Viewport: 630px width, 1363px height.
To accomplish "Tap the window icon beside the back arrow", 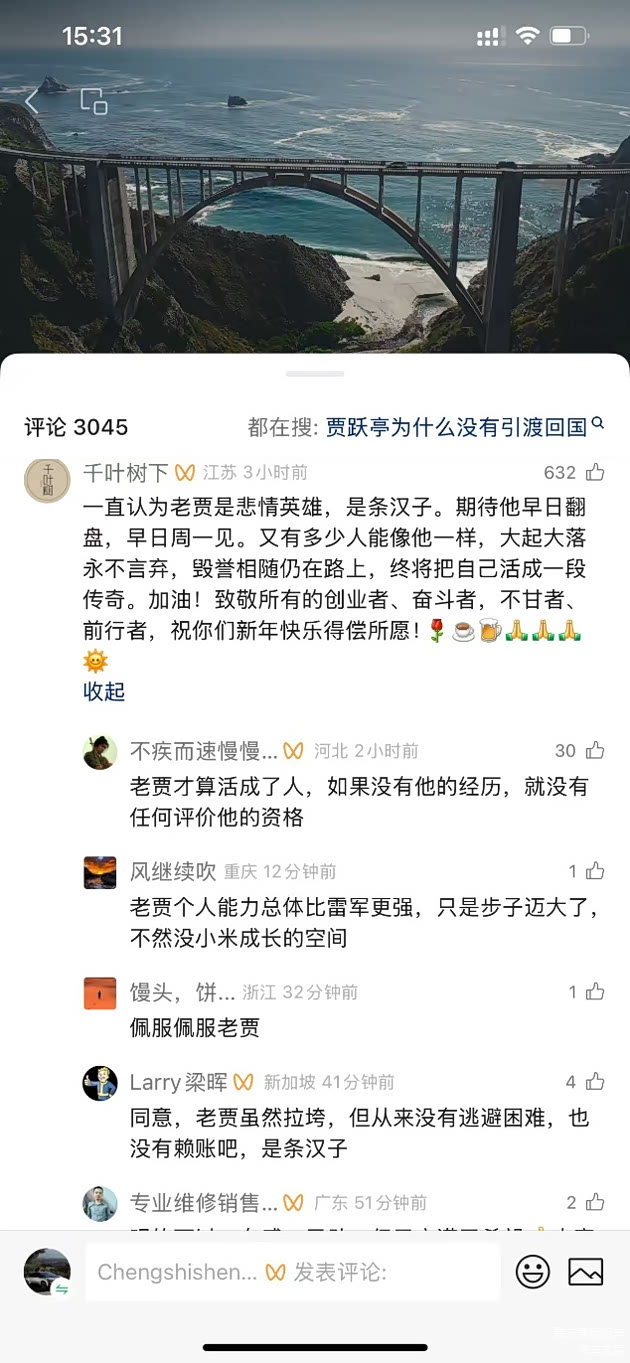I will 93,101.
